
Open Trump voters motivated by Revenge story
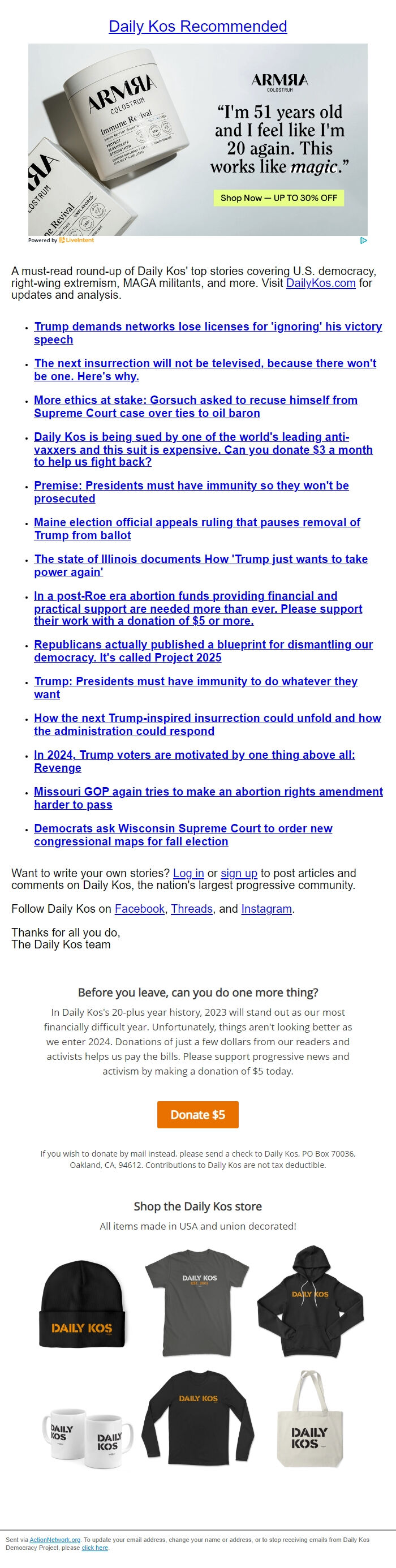coord(194,755)
